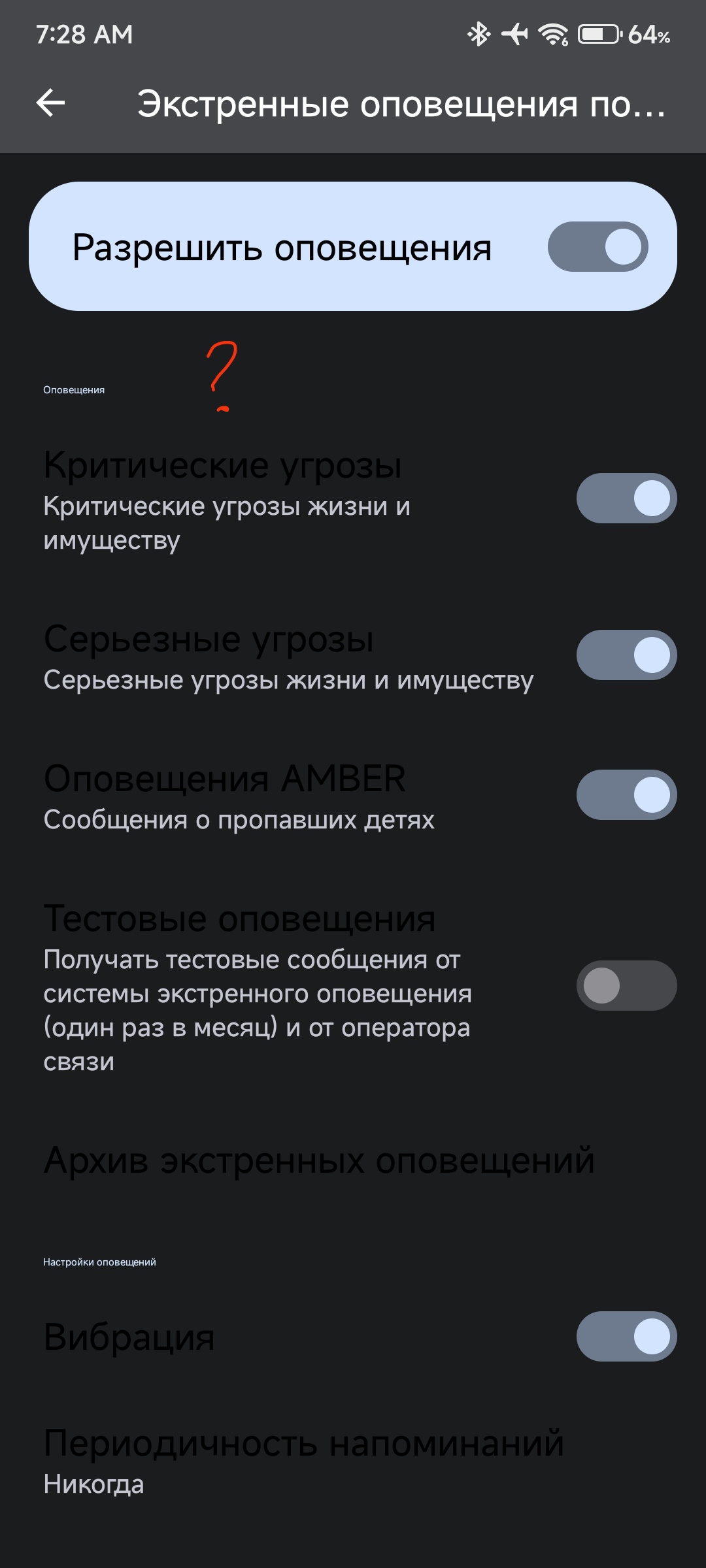The width and height of the screenshot is (706, 1568).
Task: Open Архив экстренных оповещений
Action: (x=319, y=1161)
